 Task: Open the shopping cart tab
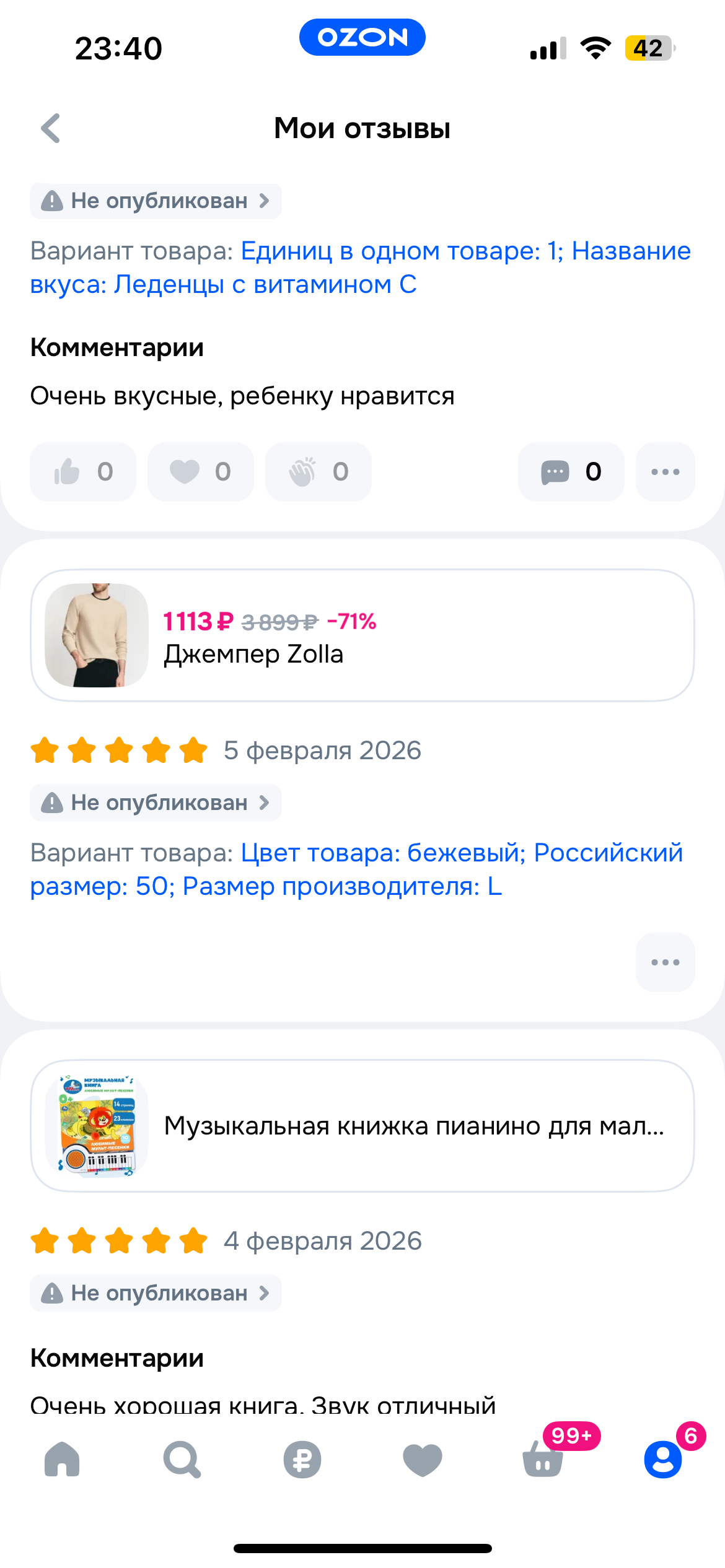[543, 1460]
